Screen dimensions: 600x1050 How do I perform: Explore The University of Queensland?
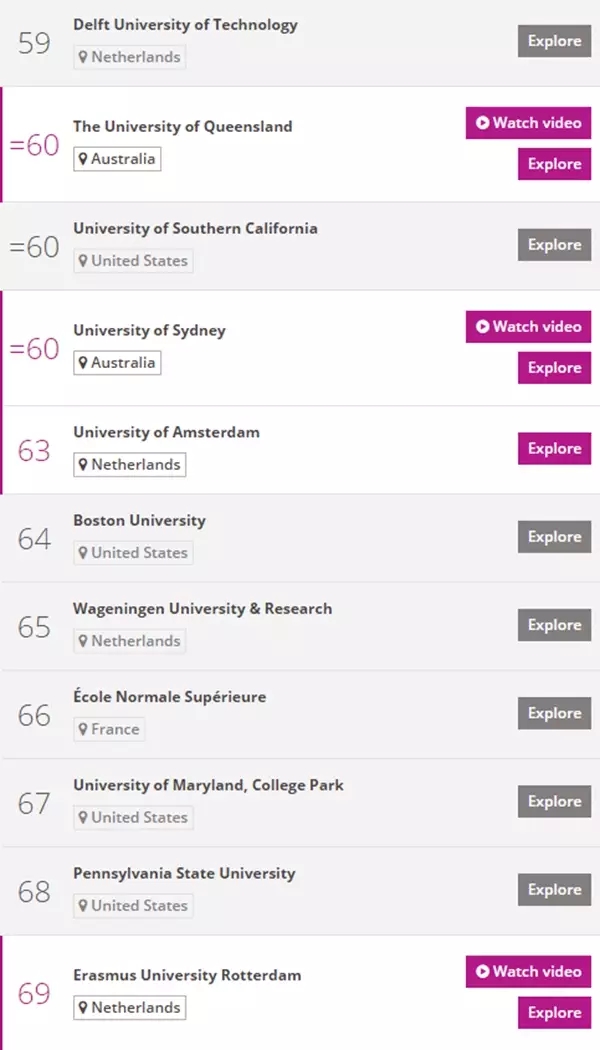(x=554, y=164)
